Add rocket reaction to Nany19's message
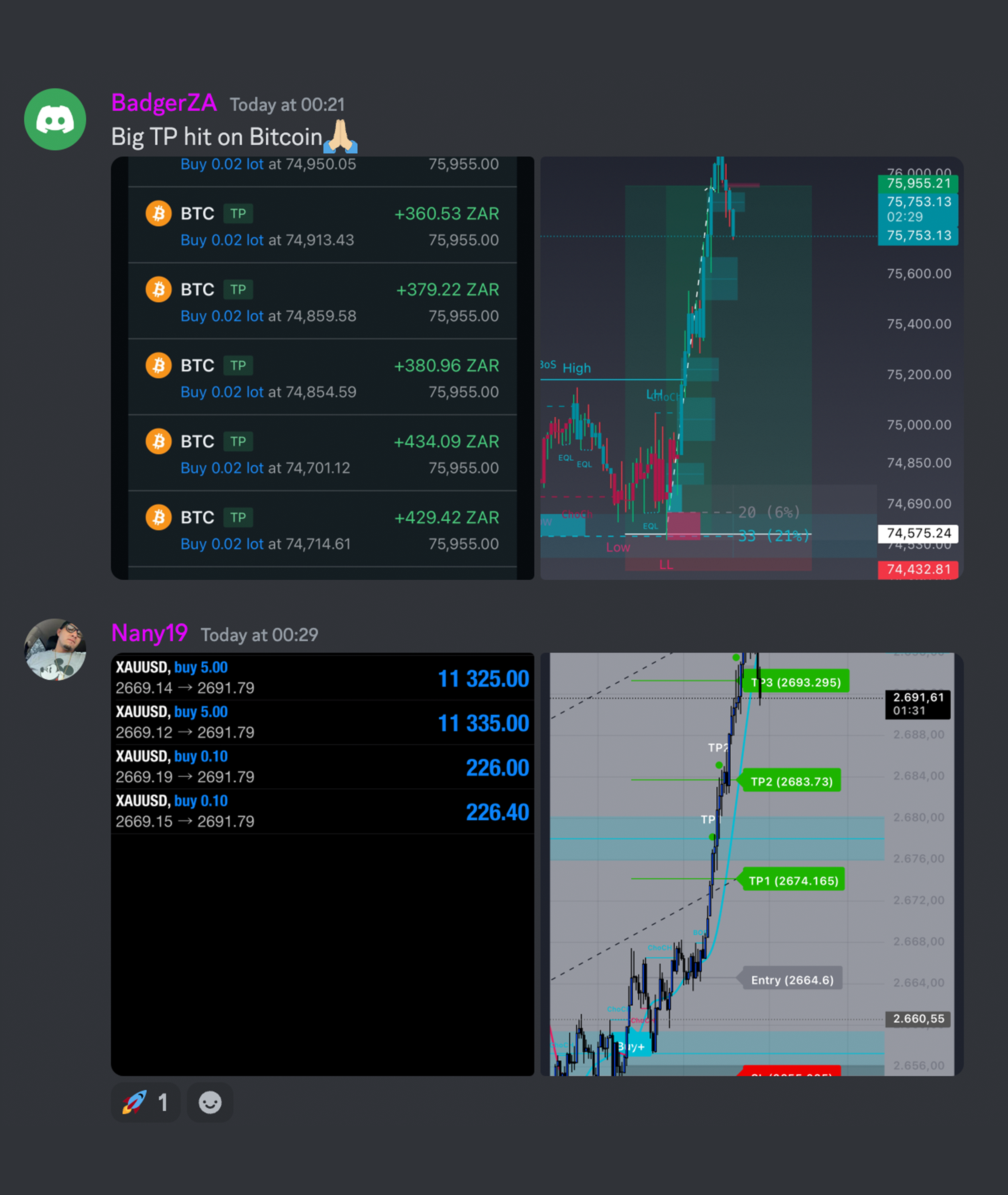This screenshot has height=1195, width=1008. (x=145, y=1103)
